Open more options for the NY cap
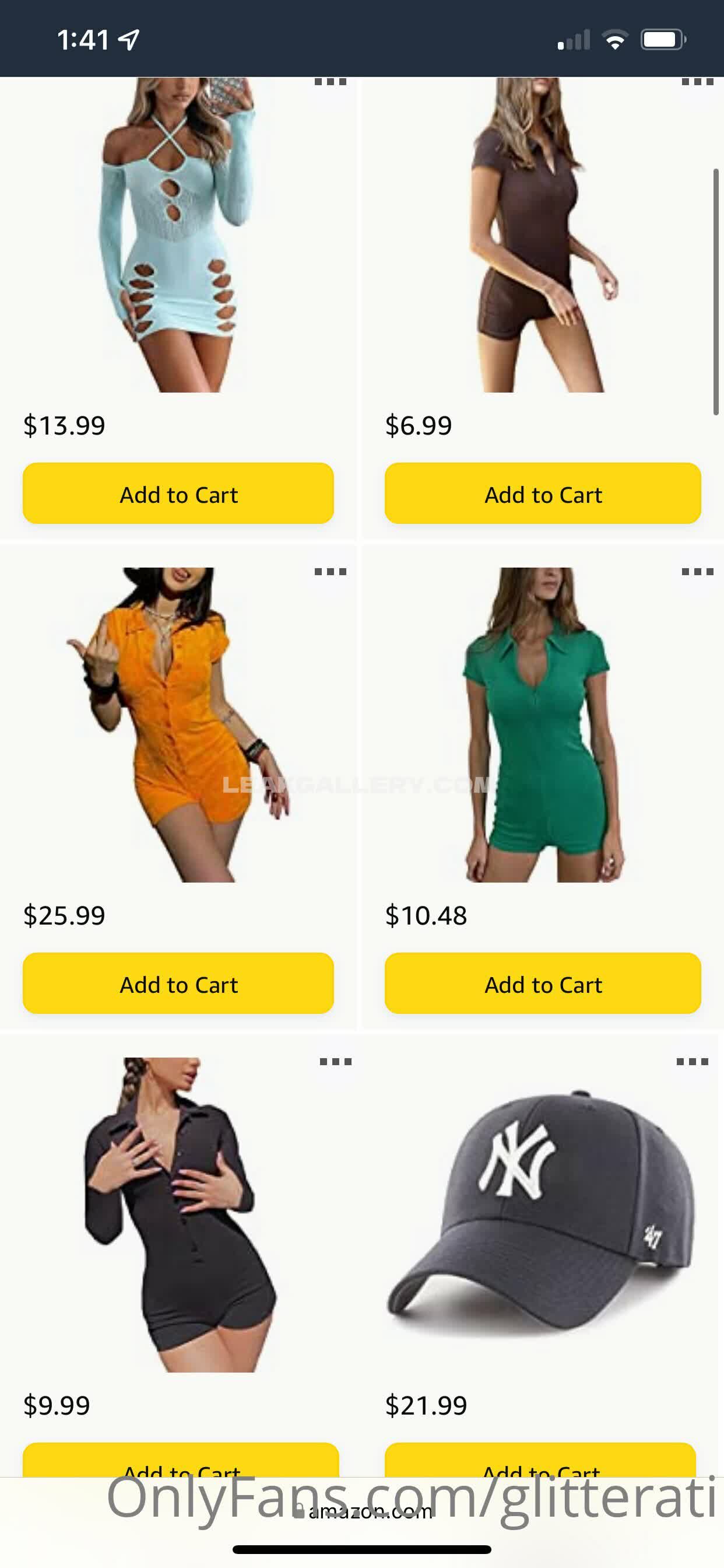The height and width of the screenshot is (1568, 724). tap(693, 1062)
